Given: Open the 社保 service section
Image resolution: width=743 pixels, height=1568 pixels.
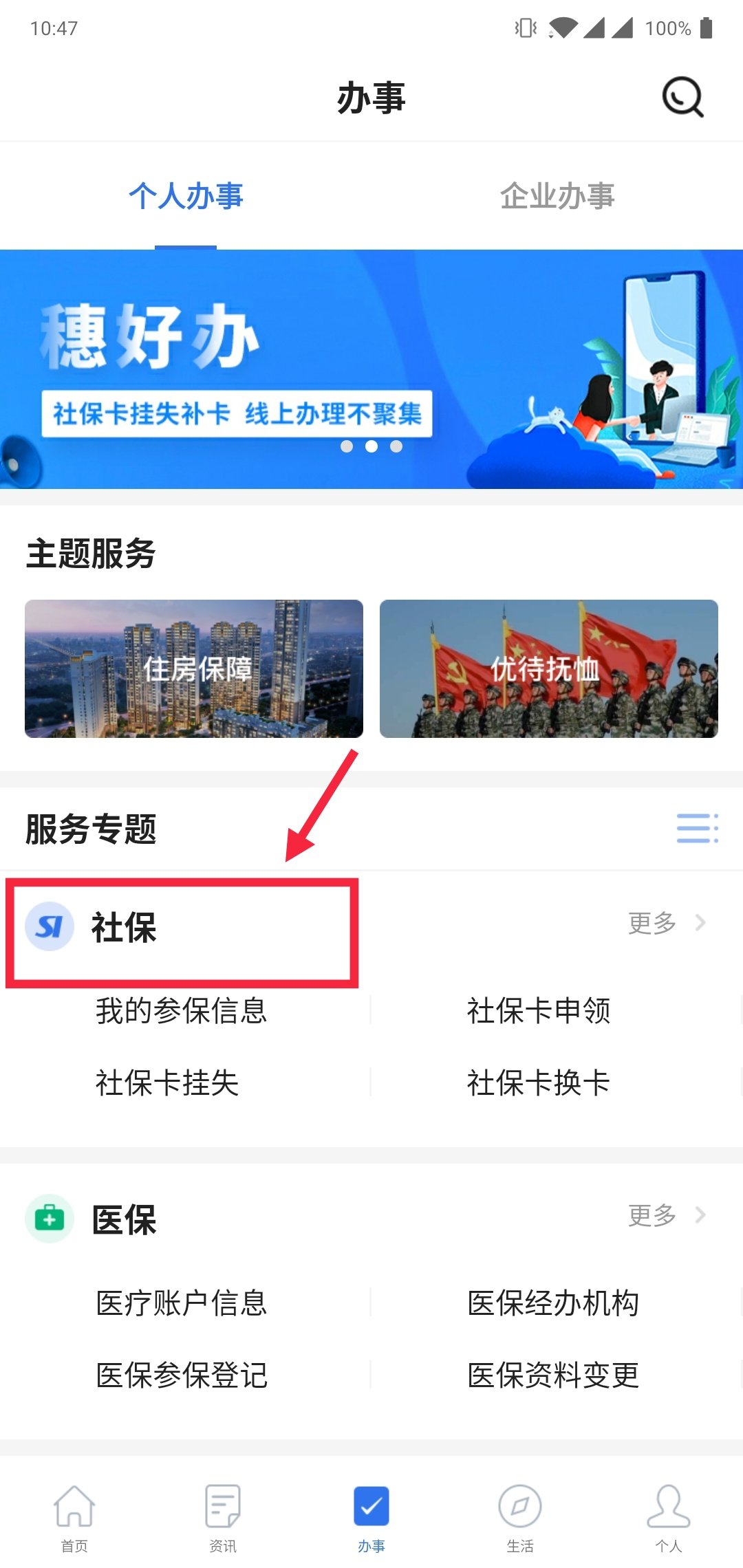Looking at the screenshot, I should (x=124, y=927).
